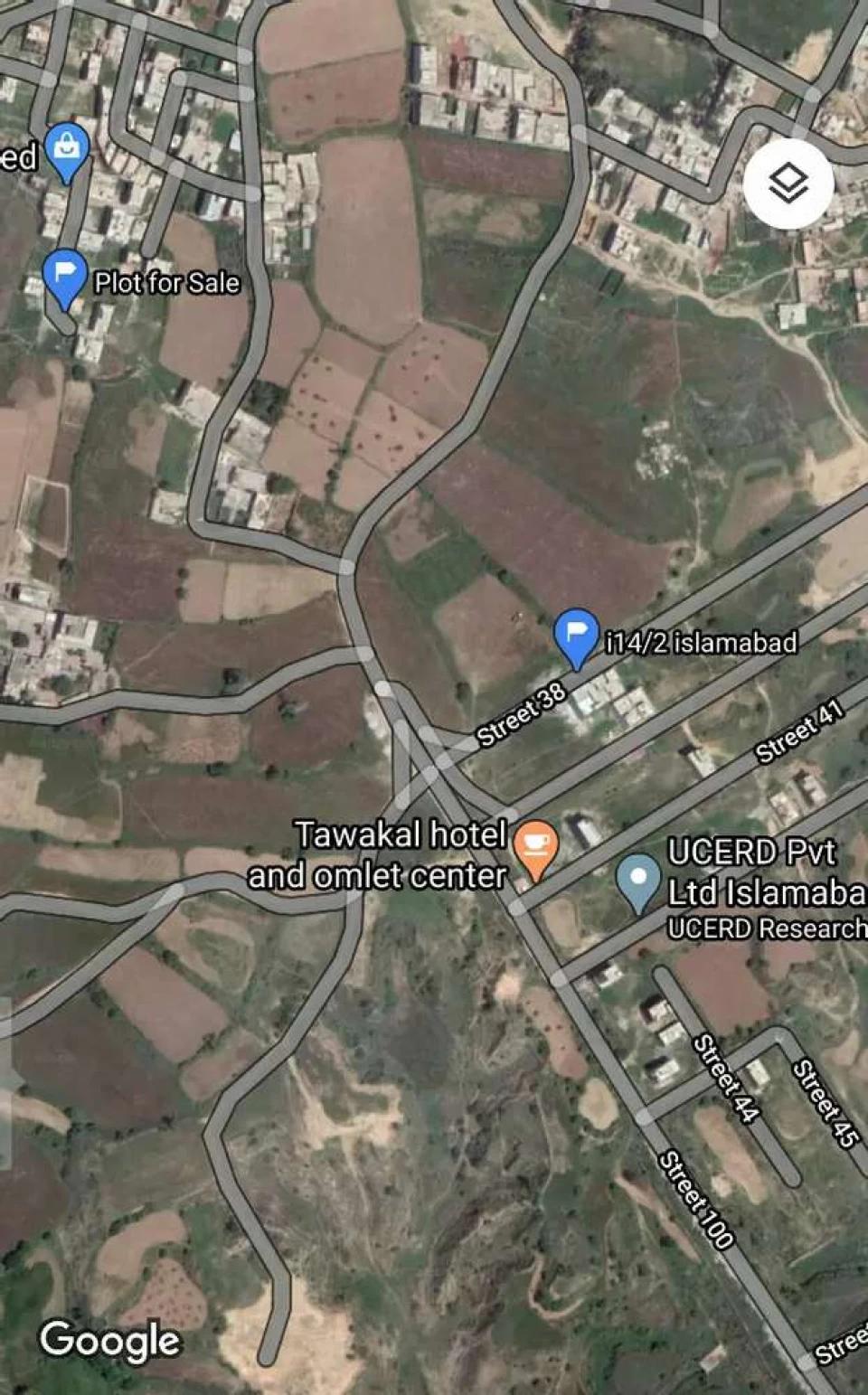Open Tawakal hotel and omlet center marker
The height and width of the screenshot is (1395, 868).
[x=535, y=849]
